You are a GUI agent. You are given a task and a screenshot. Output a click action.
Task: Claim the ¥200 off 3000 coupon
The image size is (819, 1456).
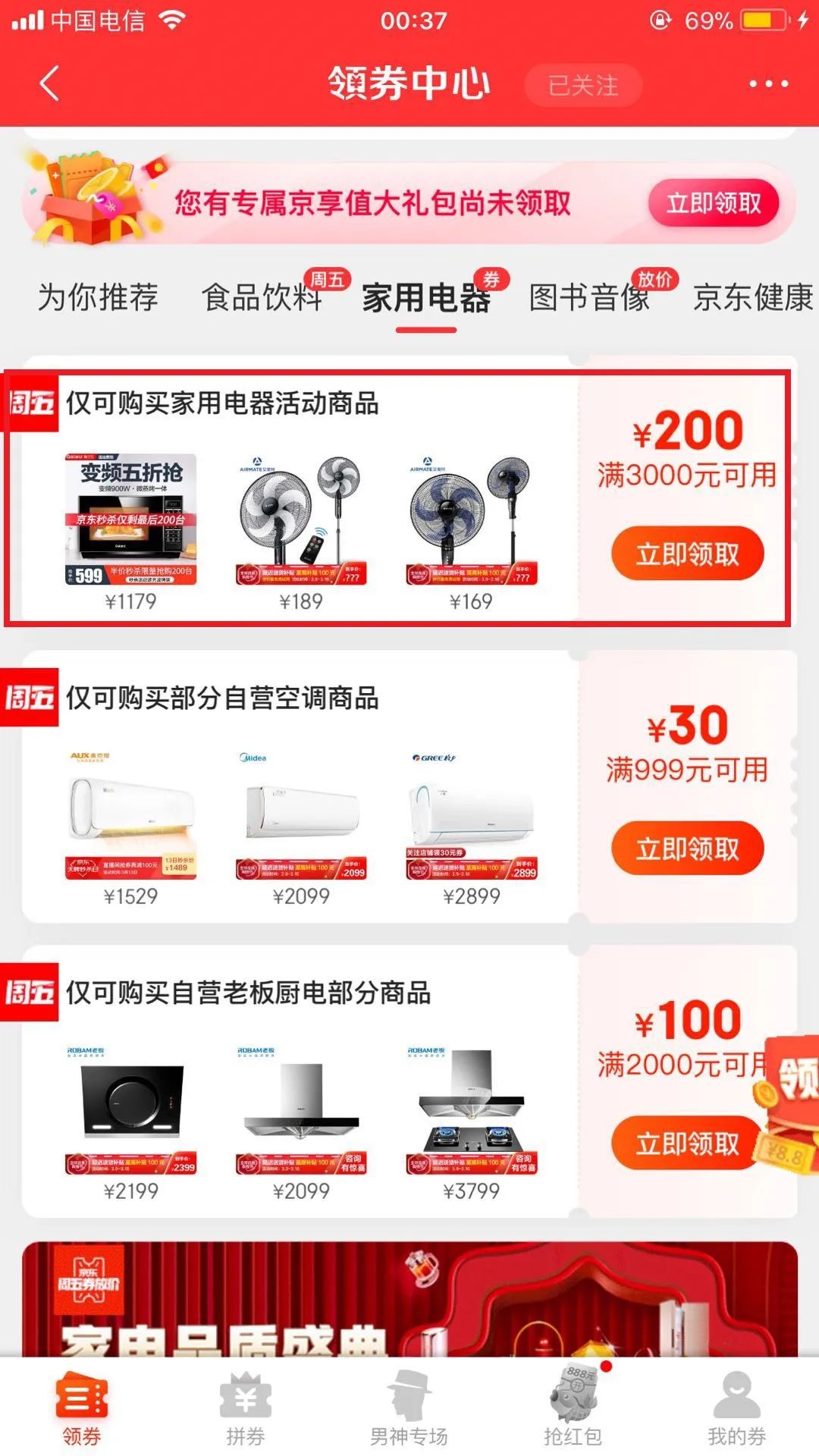click(x=687, y=554)
